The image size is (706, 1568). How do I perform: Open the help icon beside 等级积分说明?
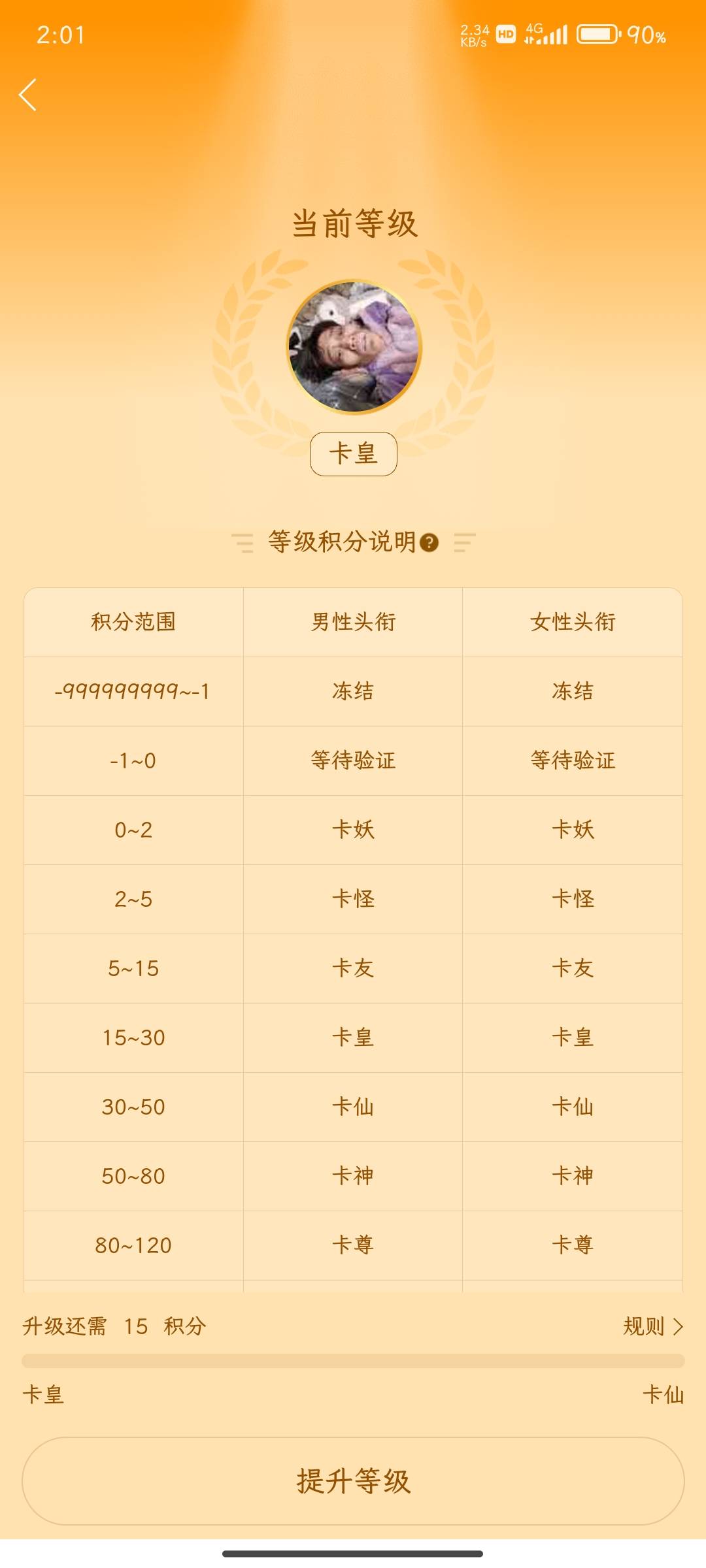429,542
